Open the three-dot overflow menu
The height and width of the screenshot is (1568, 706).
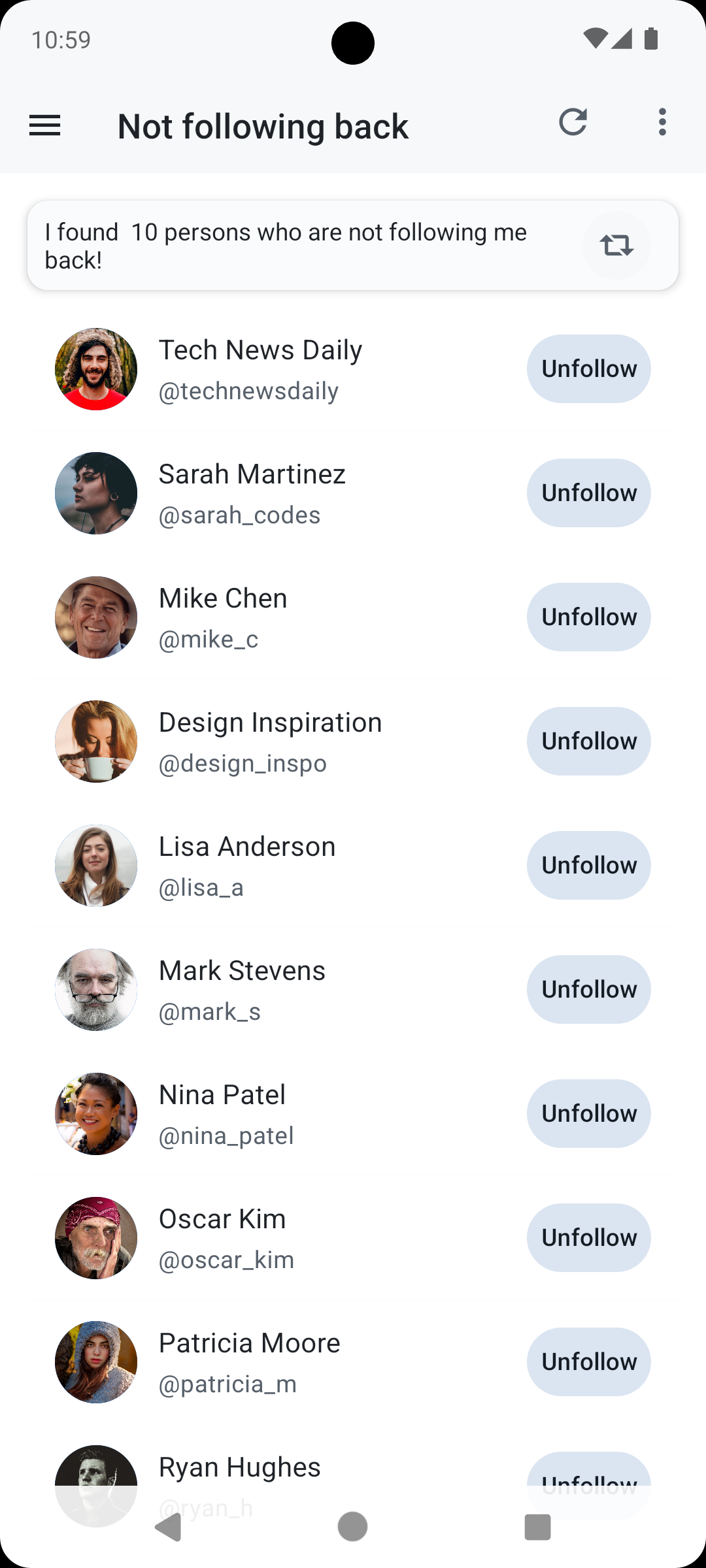click(662, 123)
